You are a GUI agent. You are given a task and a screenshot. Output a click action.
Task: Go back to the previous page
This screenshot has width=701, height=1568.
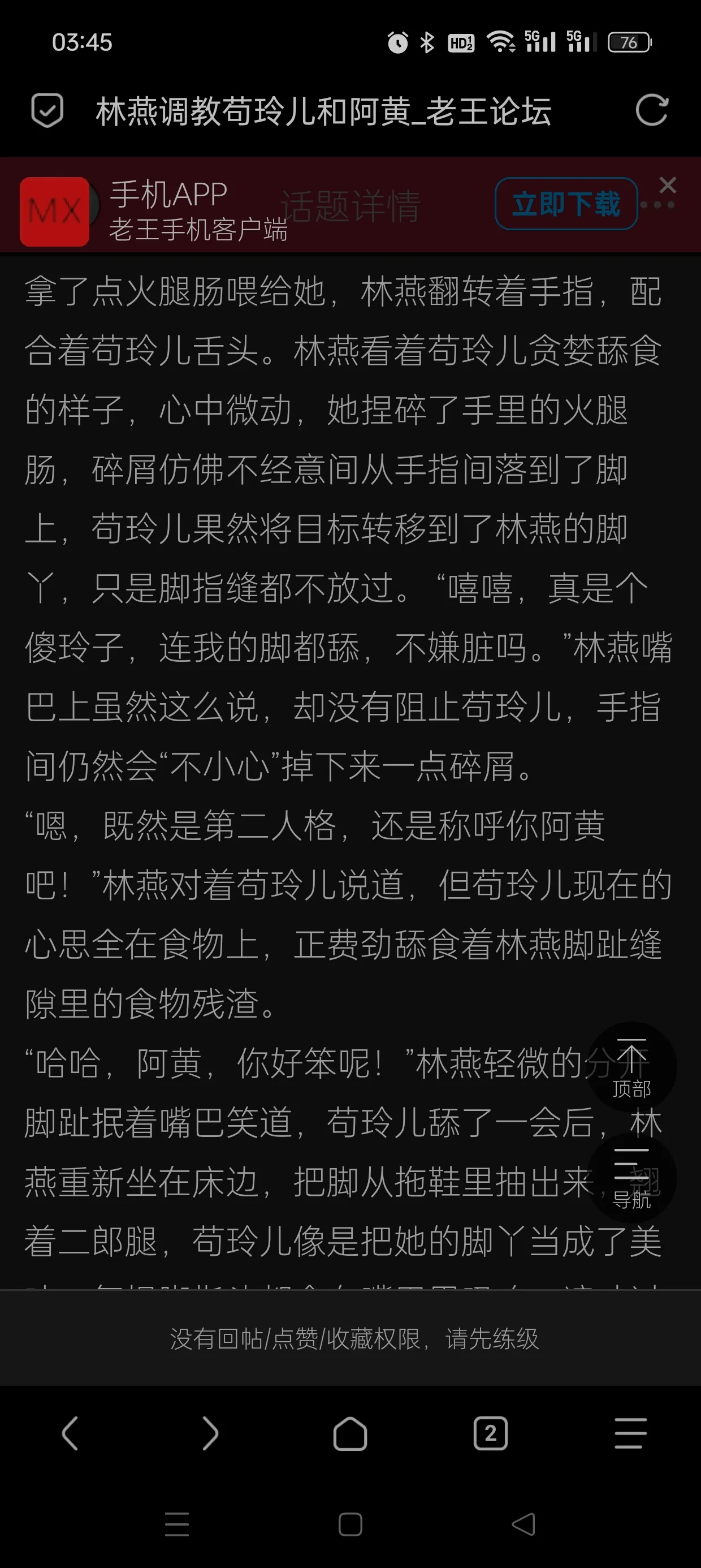pyautogui.click(x=71, y=1433)
